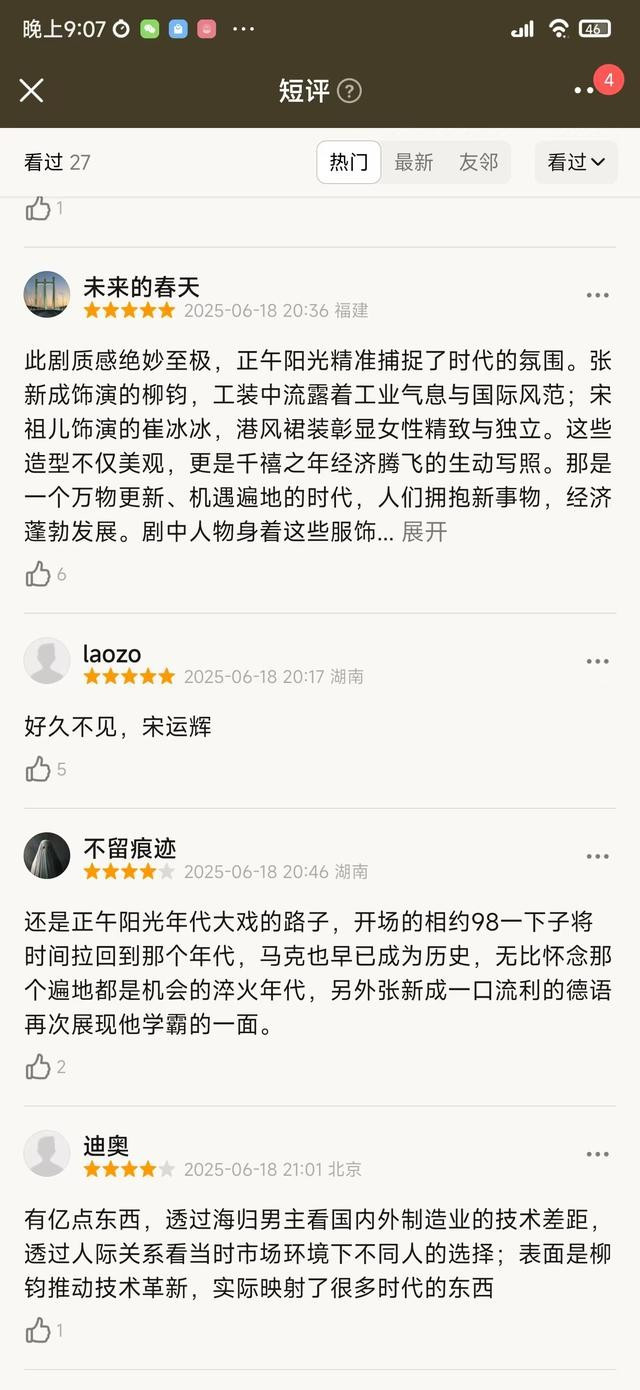
Task: Visit 不留痕迹's profile page
Action: coord(47,856)
